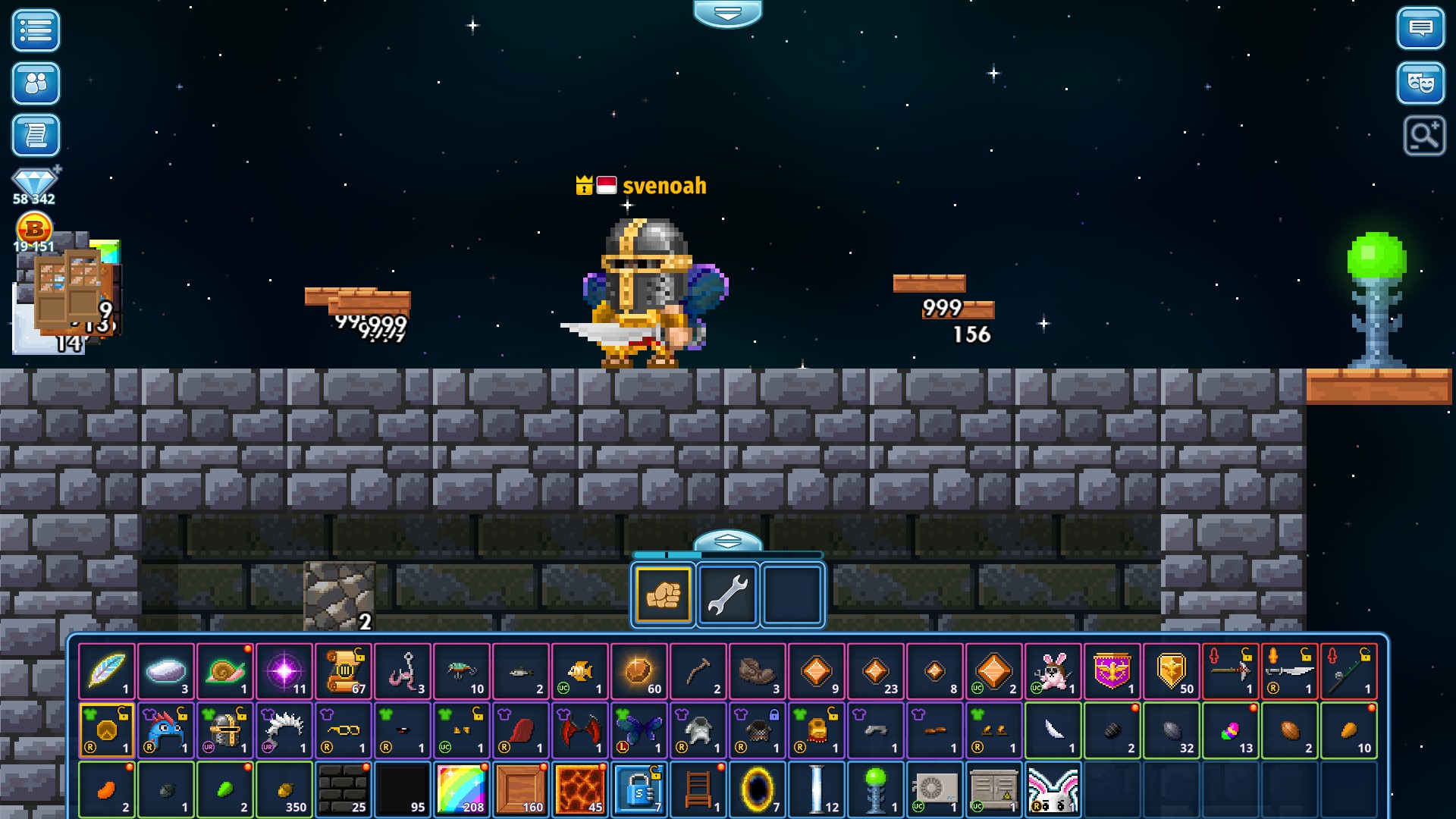
Task: Select the wooden crate block with 160
Action: tap(521, 789)
